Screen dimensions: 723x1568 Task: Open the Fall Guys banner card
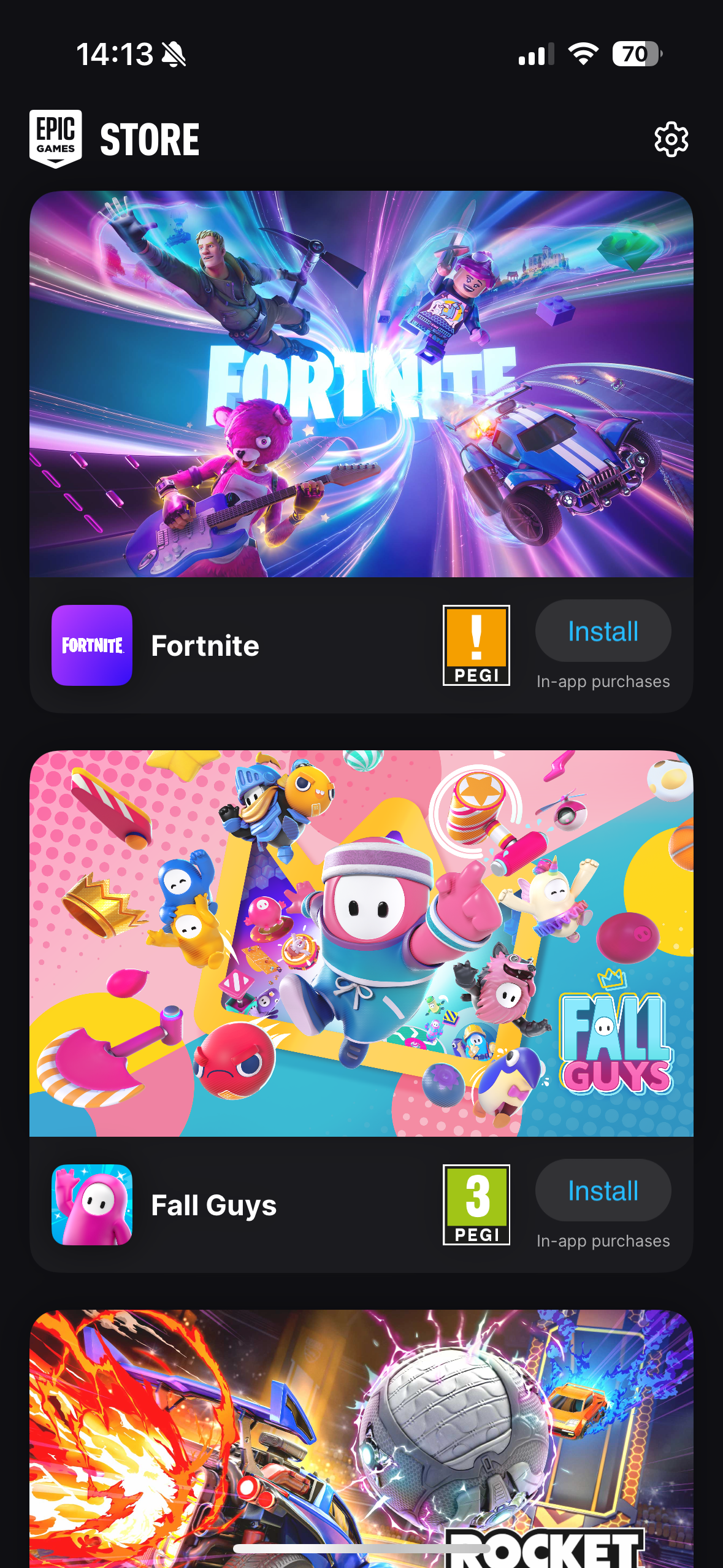(x=361, y=943)
